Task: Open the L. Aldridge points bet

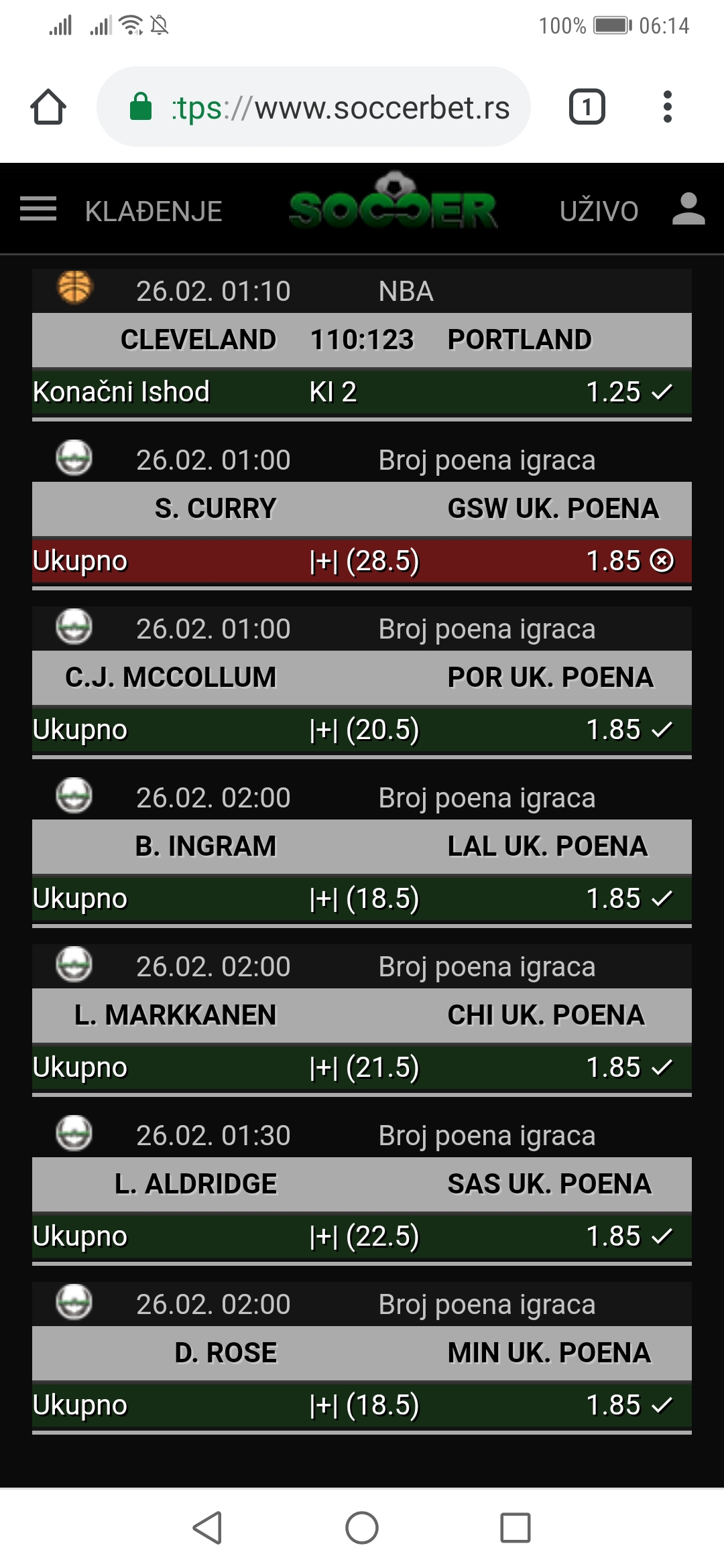Action: click(x=362, y=1184)
